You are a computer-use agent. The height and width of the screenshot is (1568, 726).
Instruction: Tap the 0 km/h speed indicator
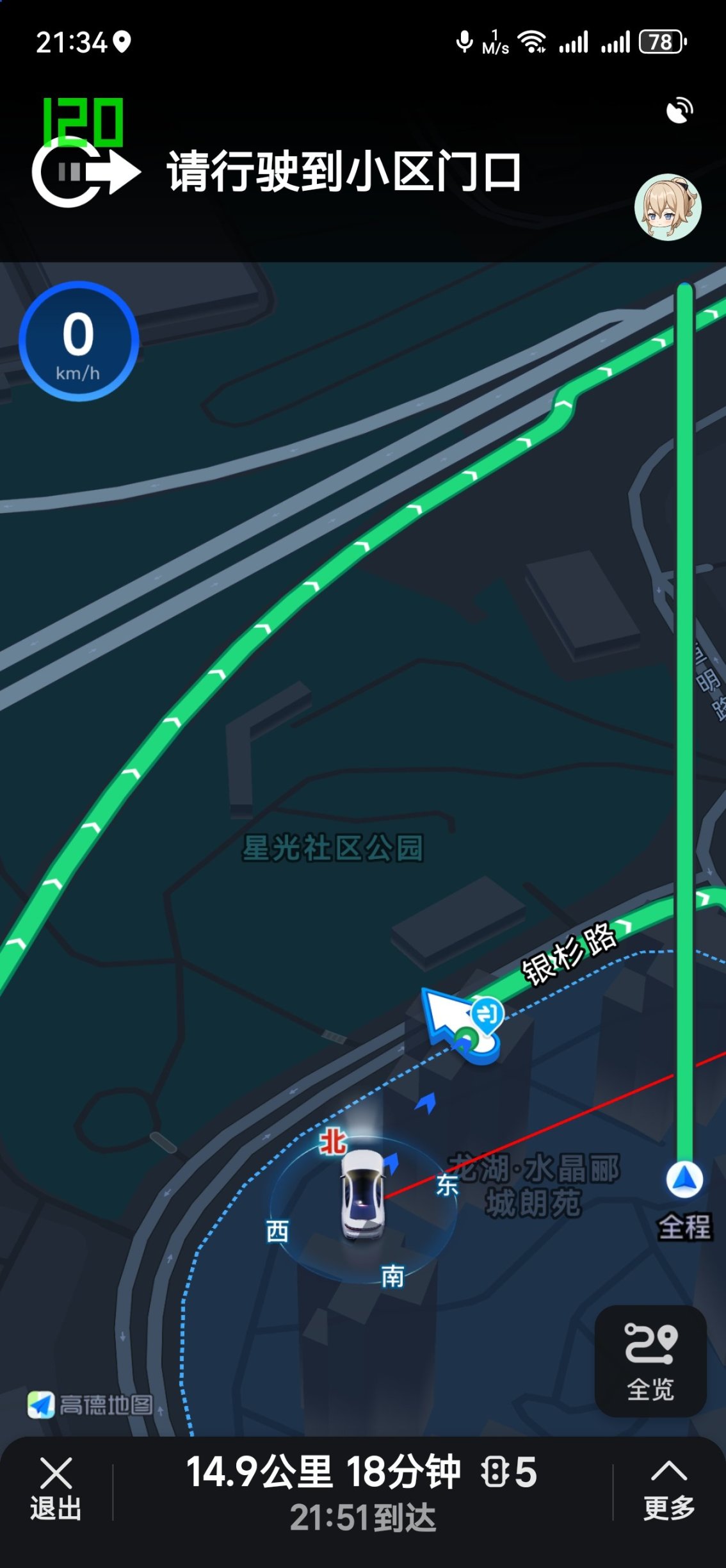[x=79, y=341]
